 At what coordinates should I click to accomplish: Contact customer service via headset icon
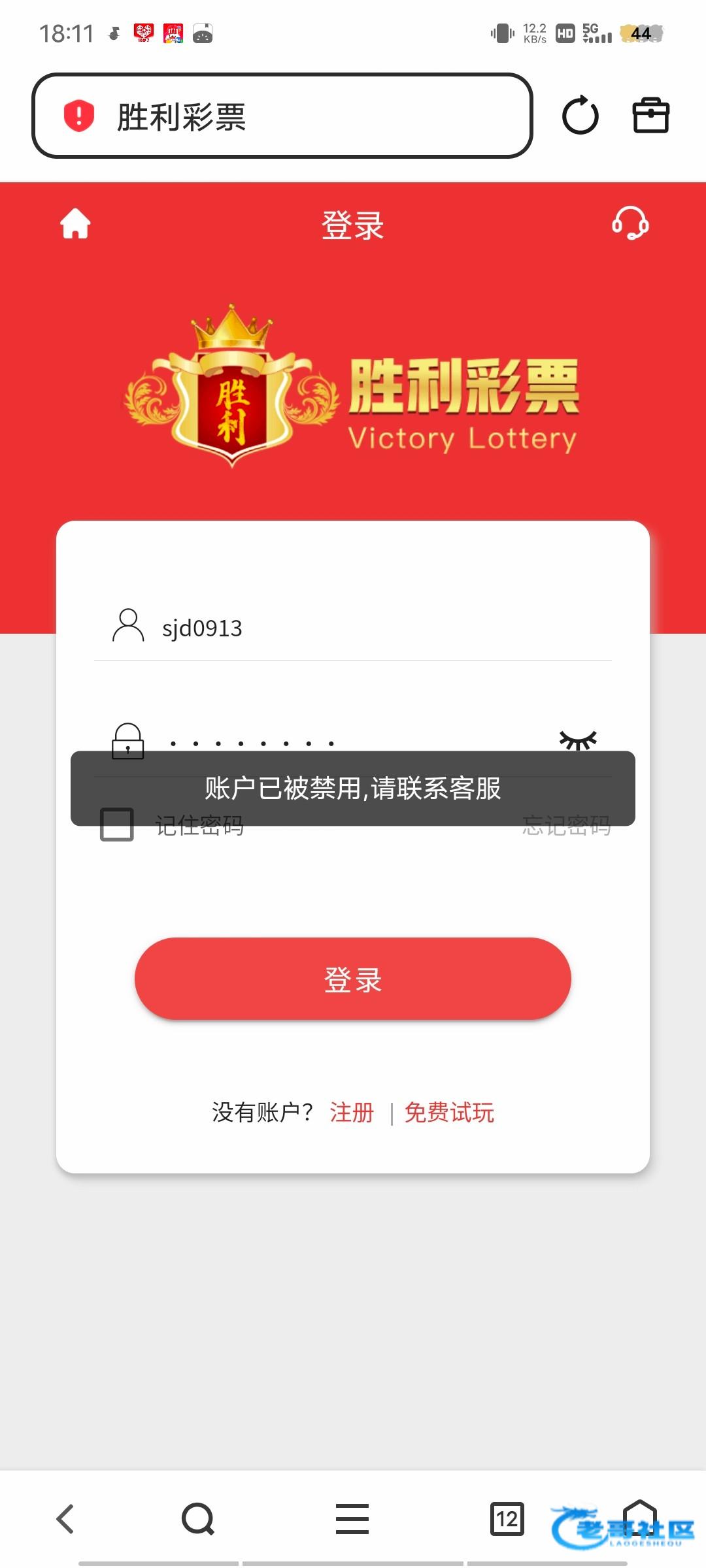click(x=630, y=224)
